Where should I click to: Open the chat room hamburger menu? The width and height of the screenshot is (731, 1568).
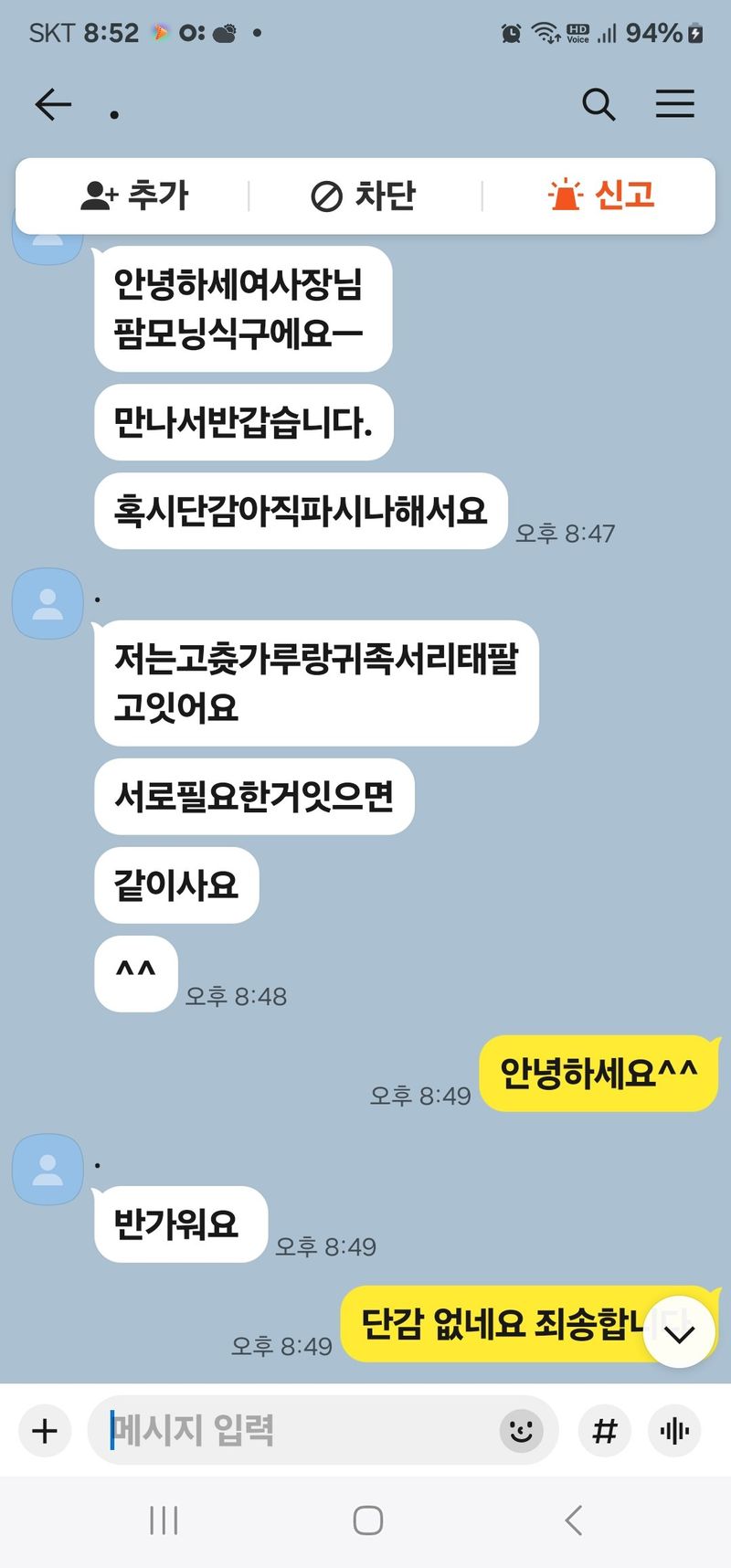point(674,105)
